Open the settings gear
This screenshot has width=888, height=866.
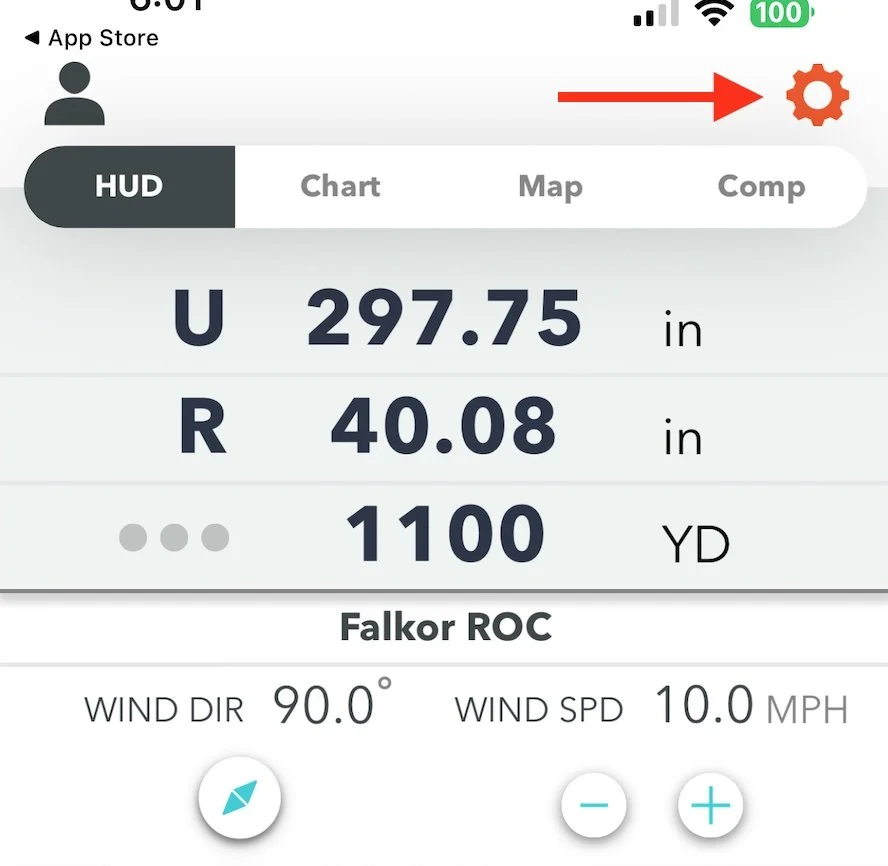(x=817, y=97)
